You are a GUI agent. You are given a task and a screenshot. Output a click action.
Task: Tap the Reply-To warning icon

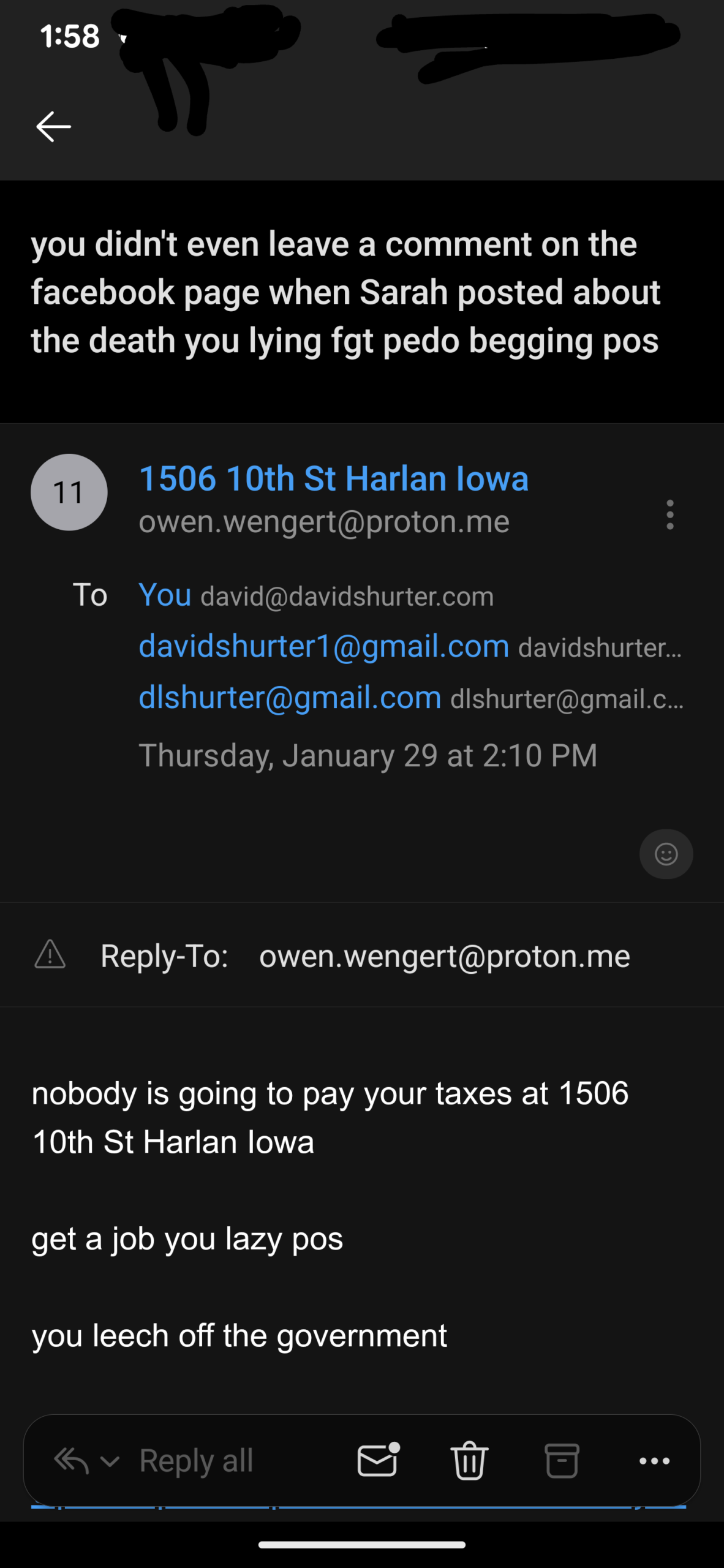[50, 955]
